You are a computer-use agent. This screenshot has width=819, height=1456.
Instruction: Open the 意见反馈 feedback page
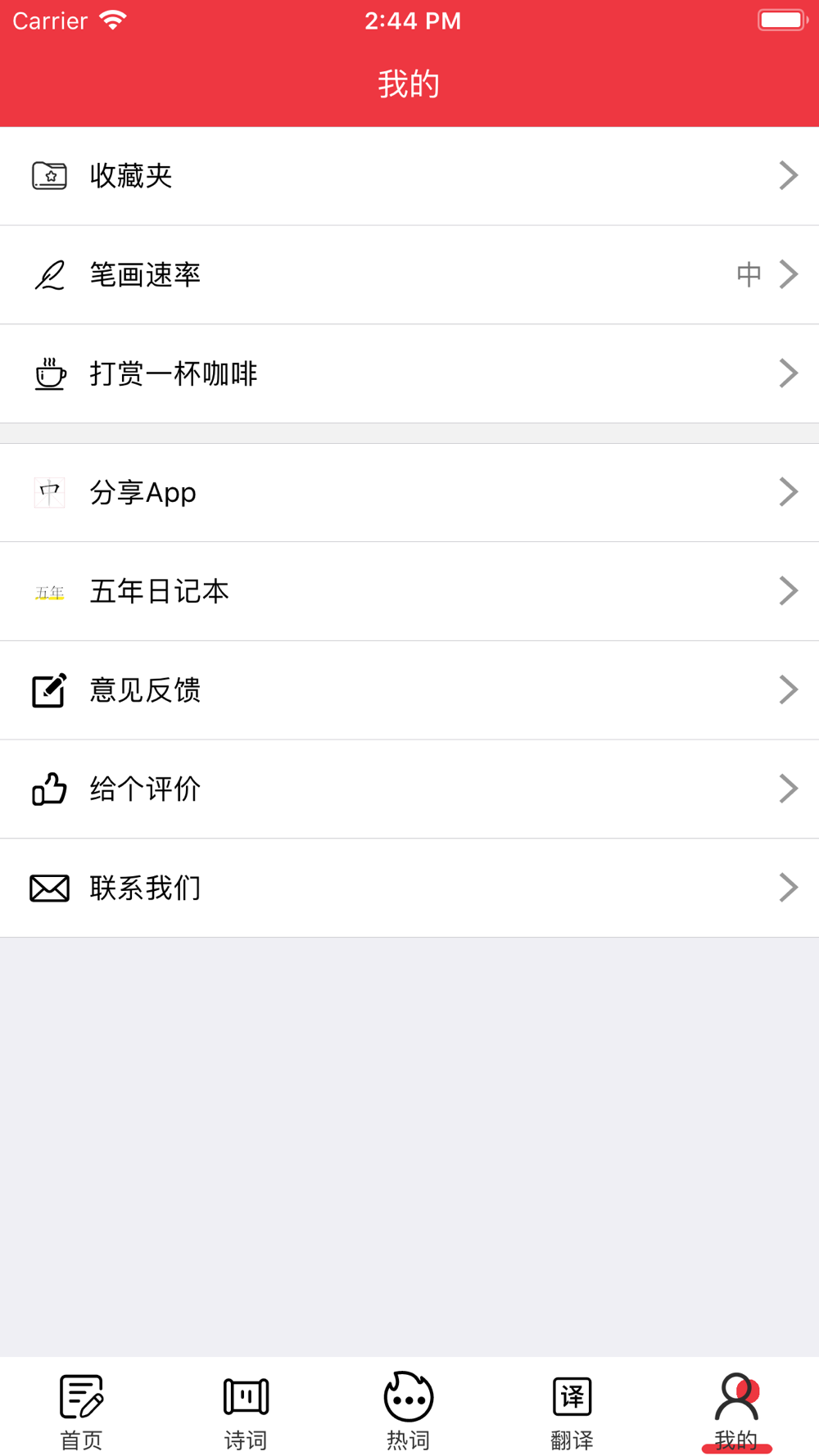point(409,690)
